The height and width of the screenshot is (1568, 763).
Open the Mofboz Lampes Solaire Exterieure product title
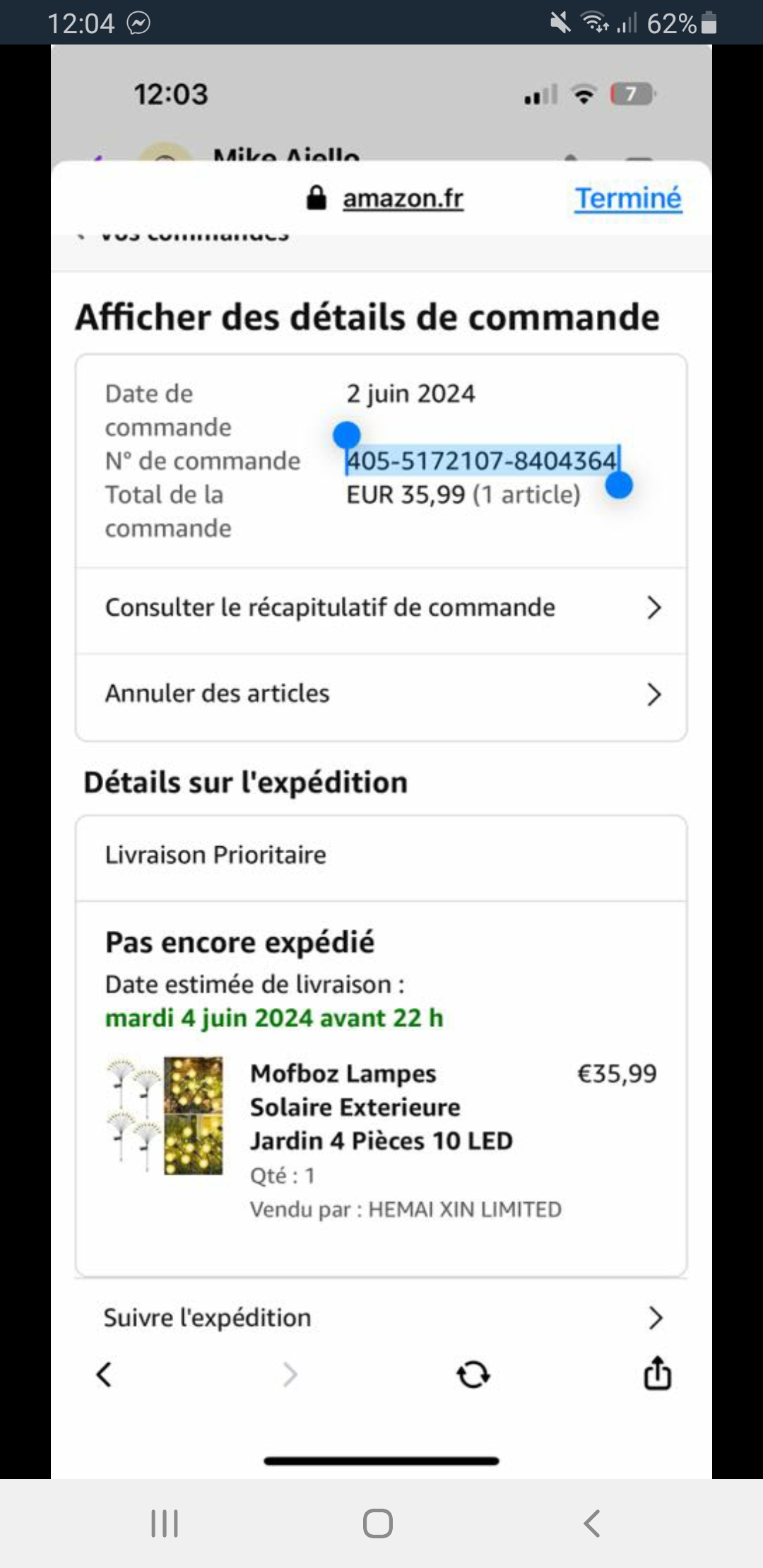[381, 1107]
